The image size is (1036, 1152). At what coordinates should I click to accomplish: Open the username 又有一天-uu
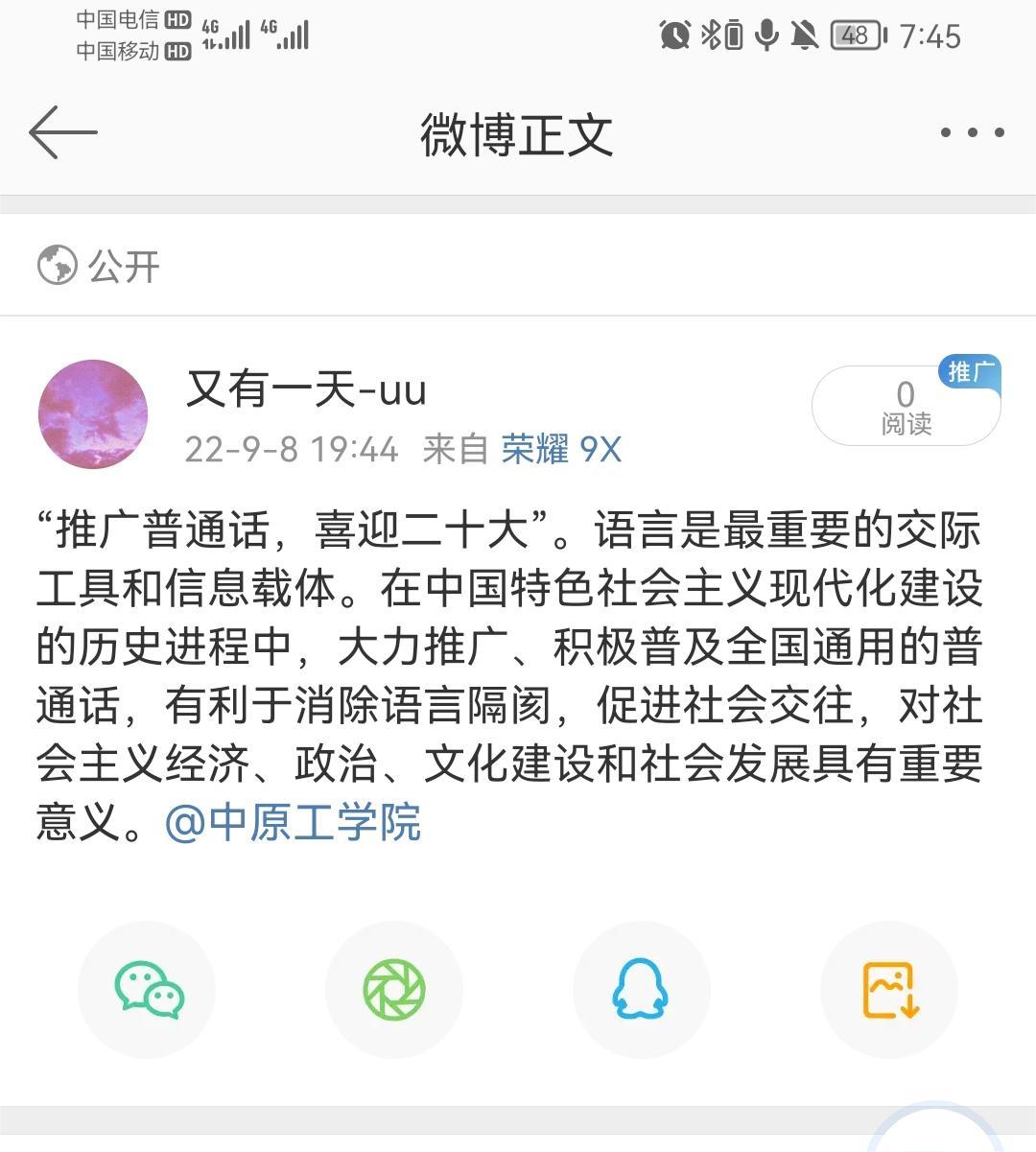pos(305,389)
